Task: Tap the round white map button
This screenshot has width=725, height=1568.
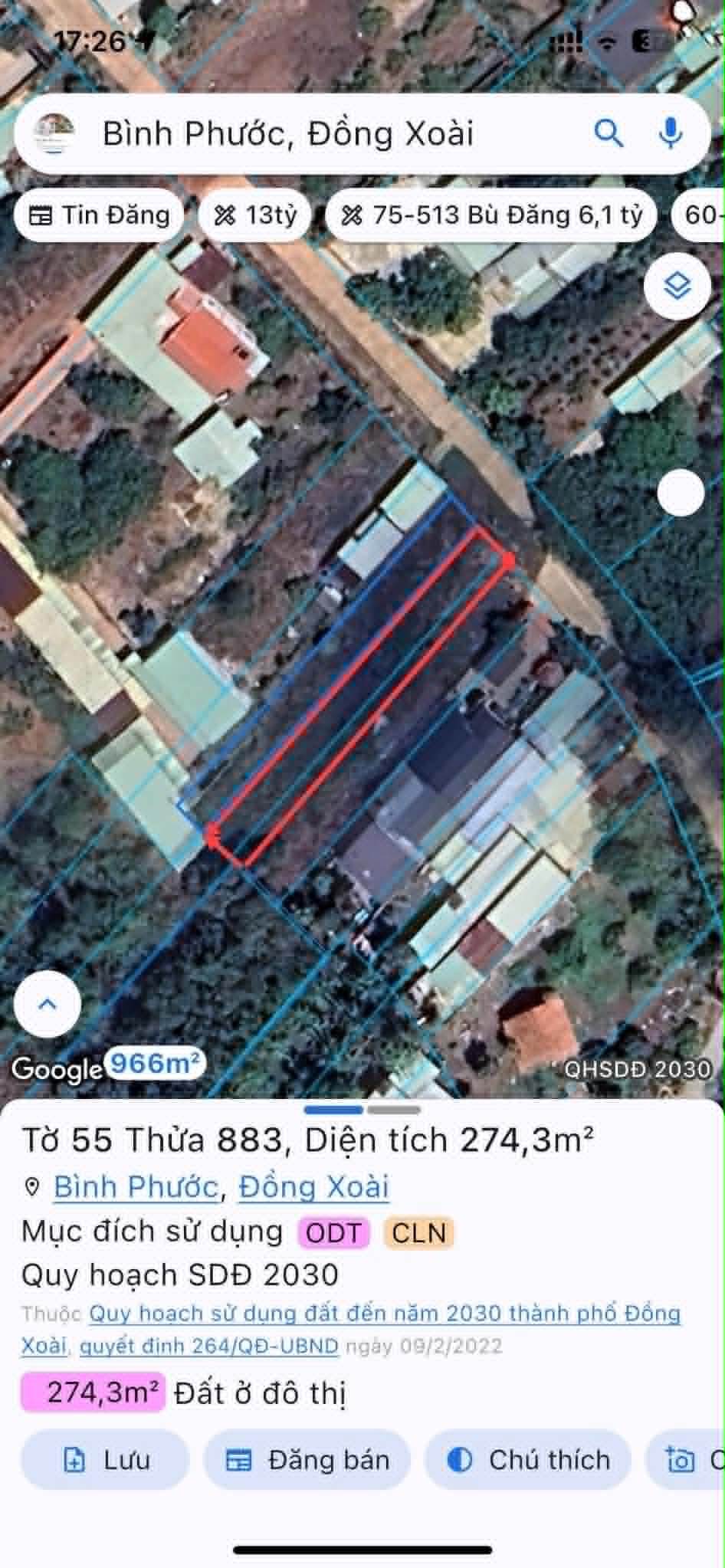Action: click(x=681, y=493)
